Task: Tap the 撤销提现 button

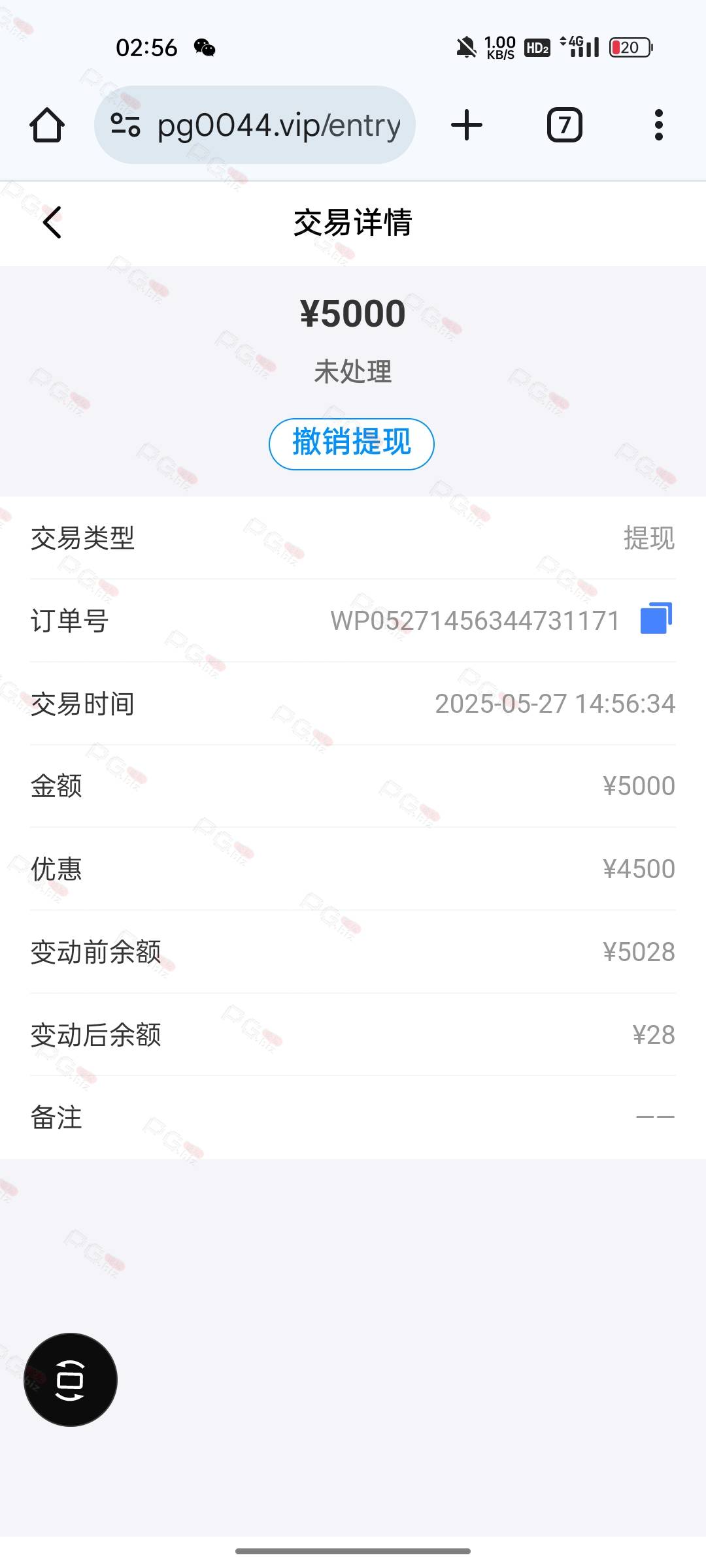Action: (x=352, y=444)
